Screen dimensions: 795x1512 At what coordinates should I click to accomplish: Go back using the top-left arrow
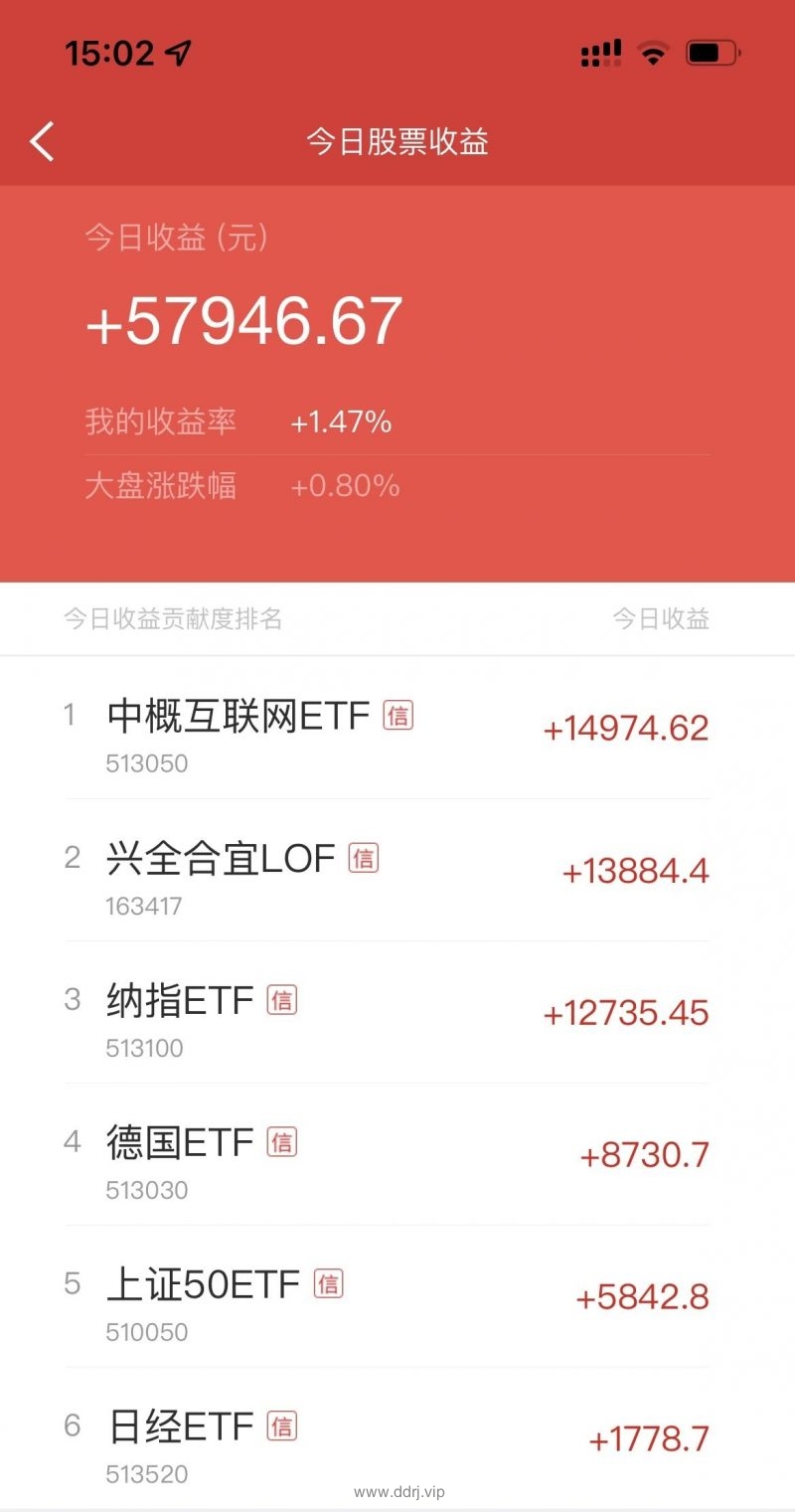coord(42,141)
